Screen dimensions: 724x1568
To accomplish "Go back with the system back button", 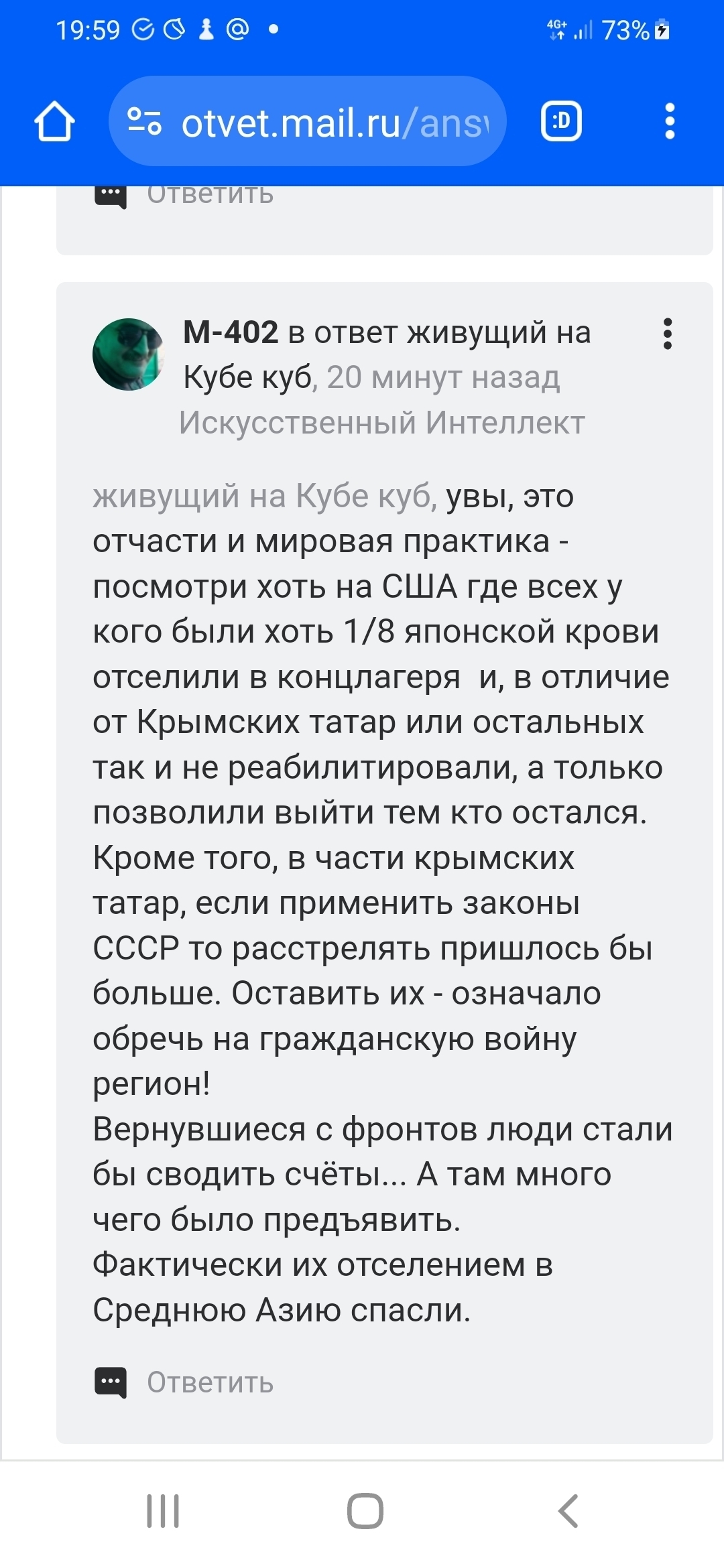I will point(568,1511).
